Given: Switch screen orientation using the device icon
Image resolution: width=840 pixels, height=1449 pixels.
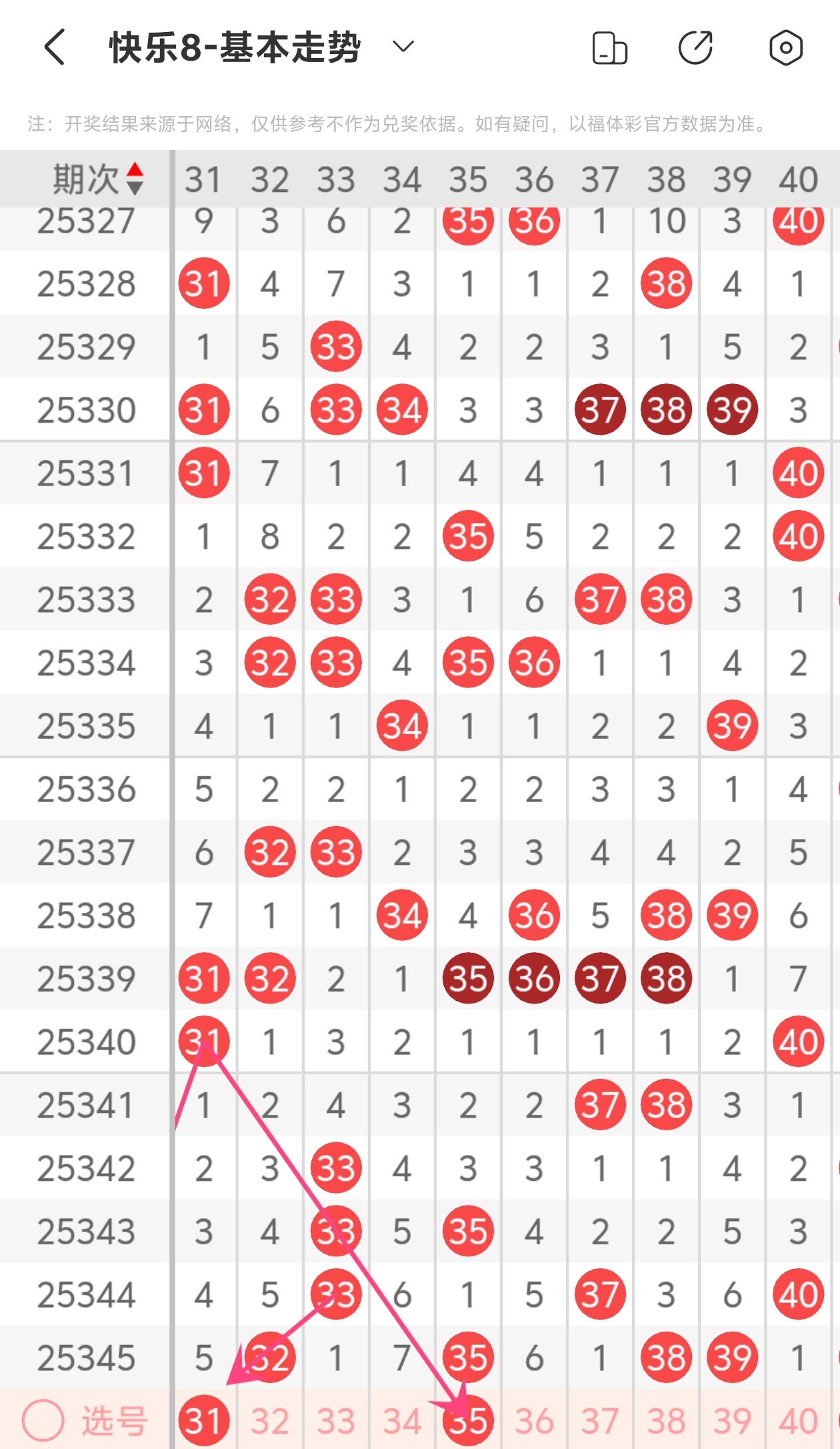Looking at the screenshot, I should point(609,48).
